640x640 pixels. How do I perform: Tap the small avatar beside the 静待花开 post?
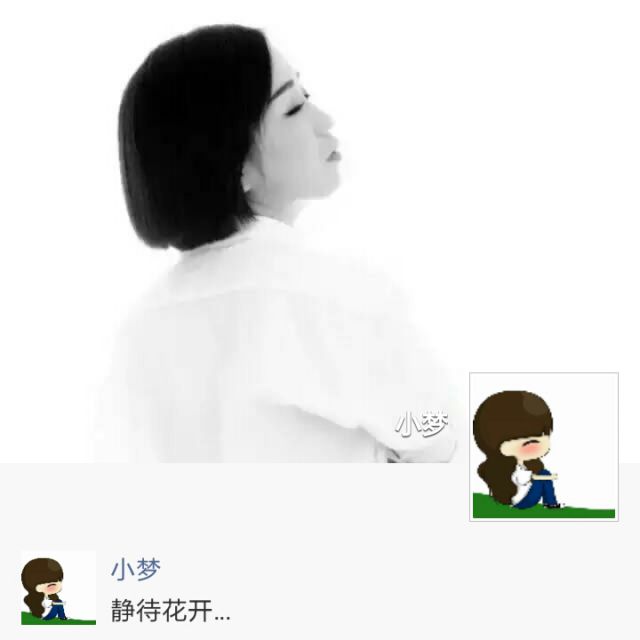58,588
